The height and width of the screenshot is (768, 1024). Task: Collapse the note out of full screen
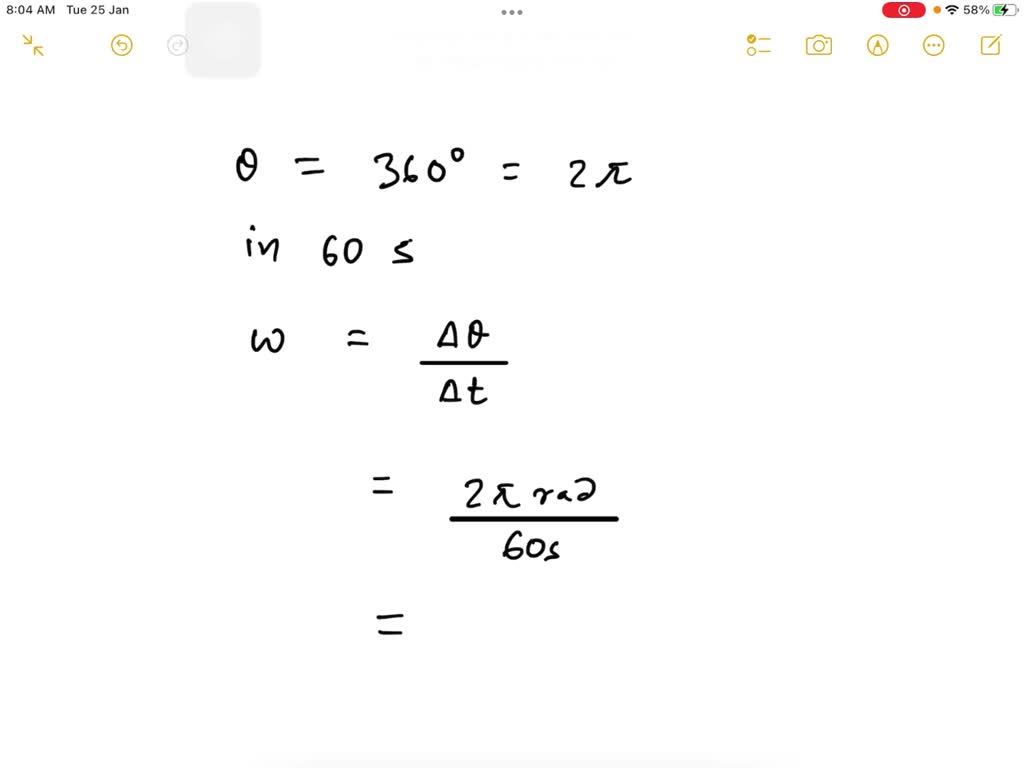(33, 45)
